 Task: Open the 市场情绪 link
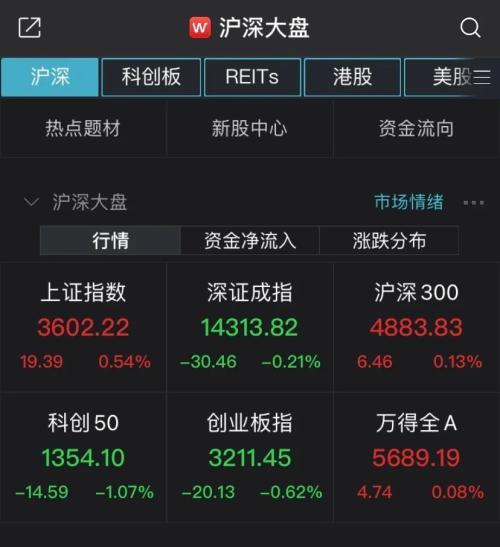(409, 202)
